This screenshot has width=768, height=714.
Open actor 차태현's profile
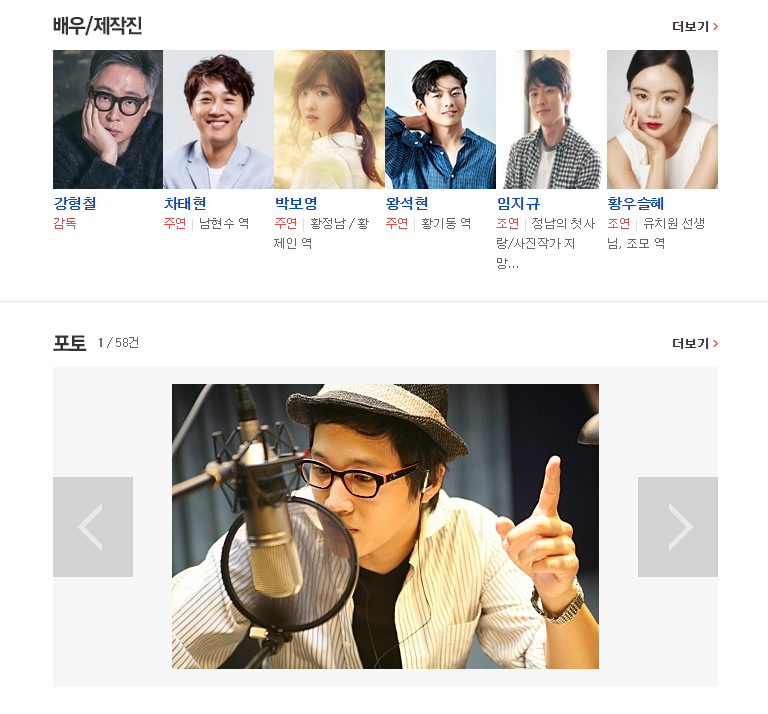218,120
